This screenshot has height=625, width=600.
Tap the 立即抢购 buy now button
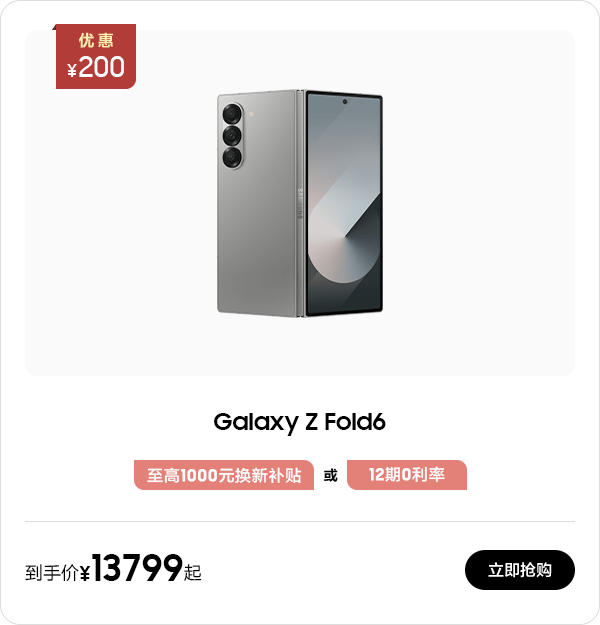click(x=519, y=570)
